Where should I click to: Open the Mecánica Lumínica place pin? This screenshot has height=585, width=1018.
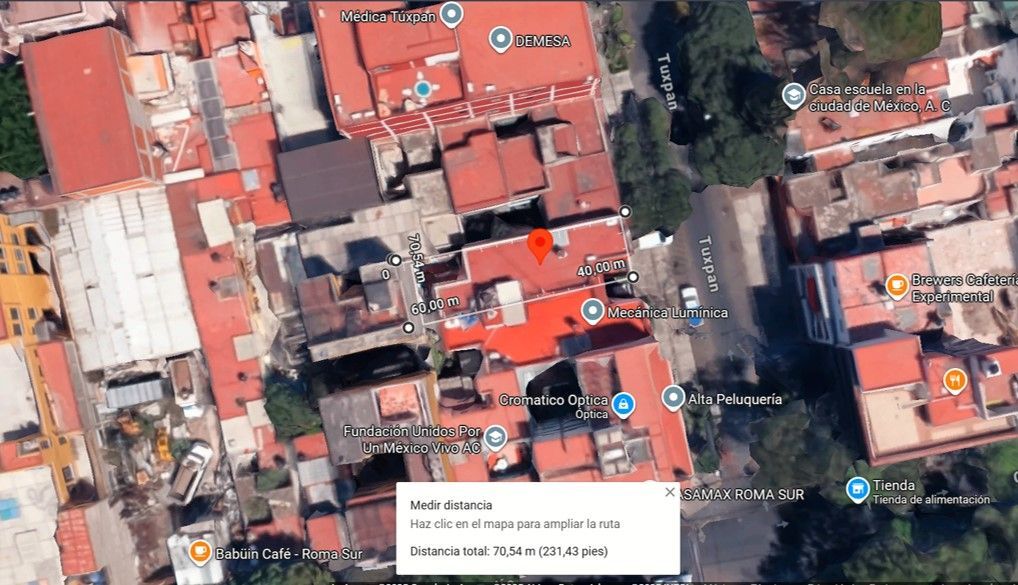(x=592, y=311)
